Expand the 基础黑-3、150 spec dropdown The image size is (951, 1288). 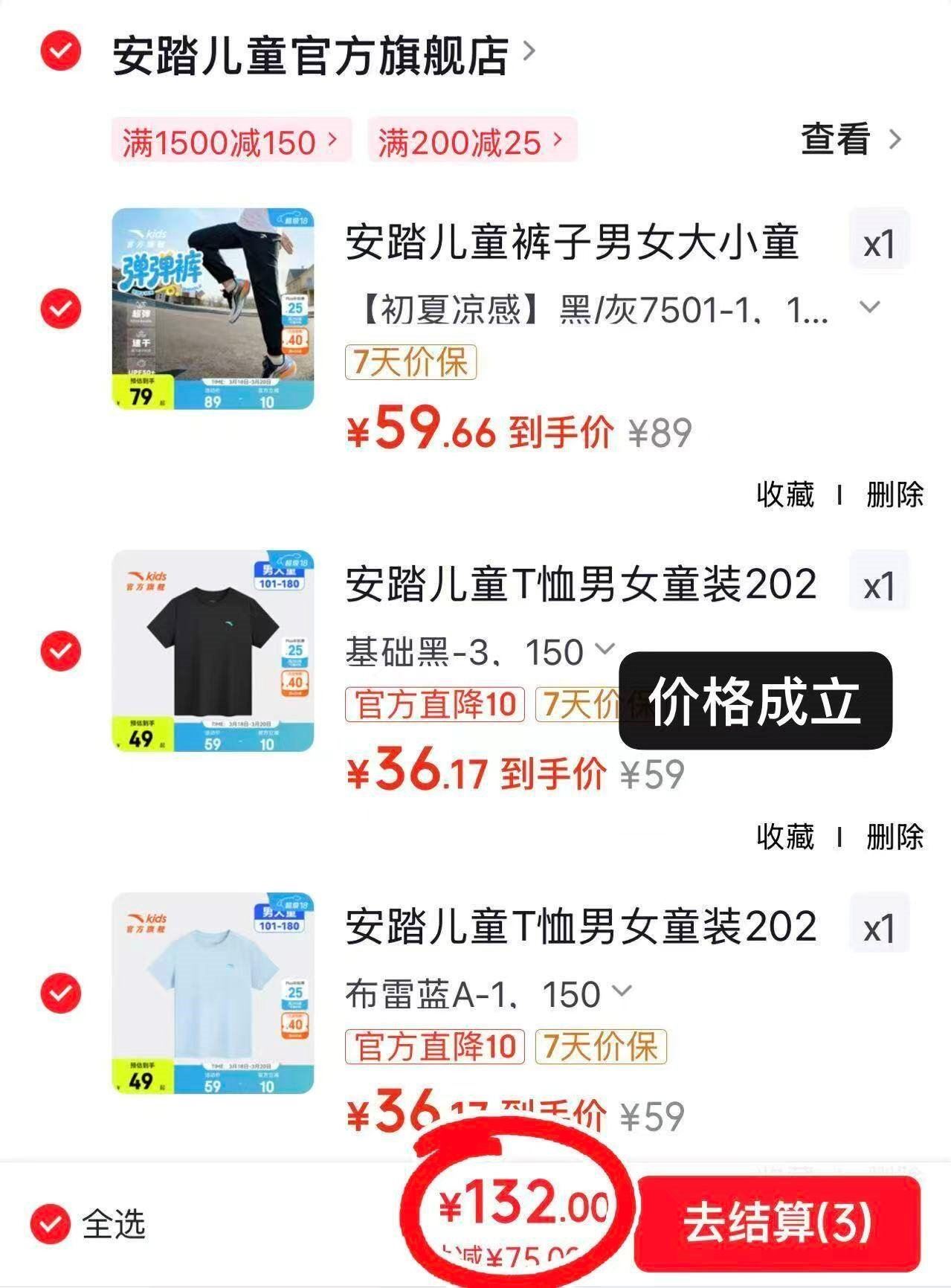click(x=605, y=651)
